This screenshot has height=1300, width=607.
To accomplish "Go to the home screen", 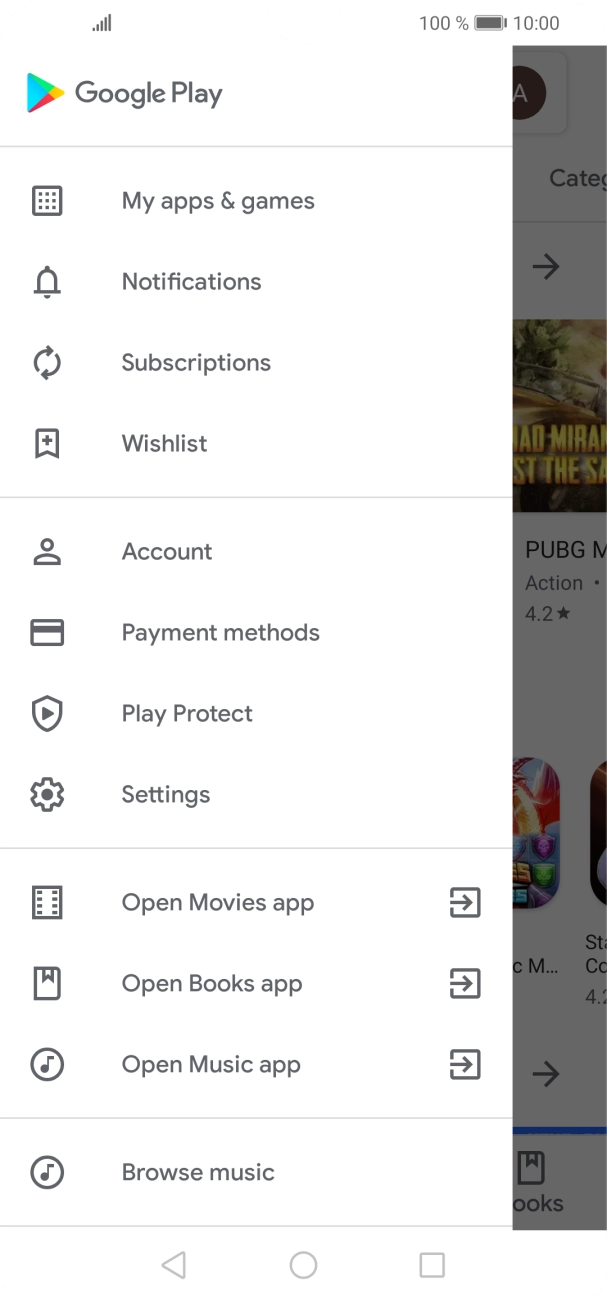I will point(303,1265).
